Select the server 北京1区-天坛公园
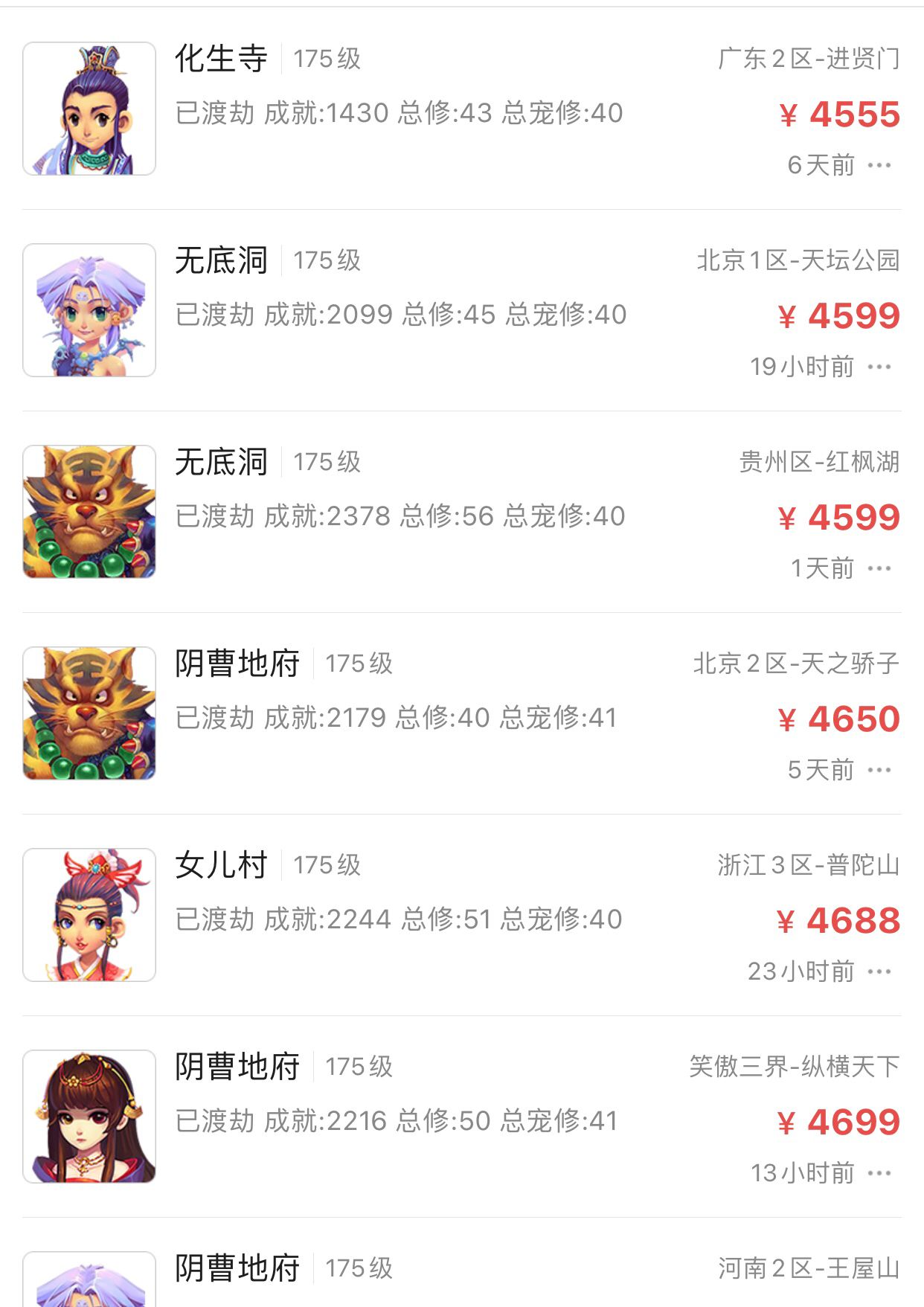 (x=797, y=260)
